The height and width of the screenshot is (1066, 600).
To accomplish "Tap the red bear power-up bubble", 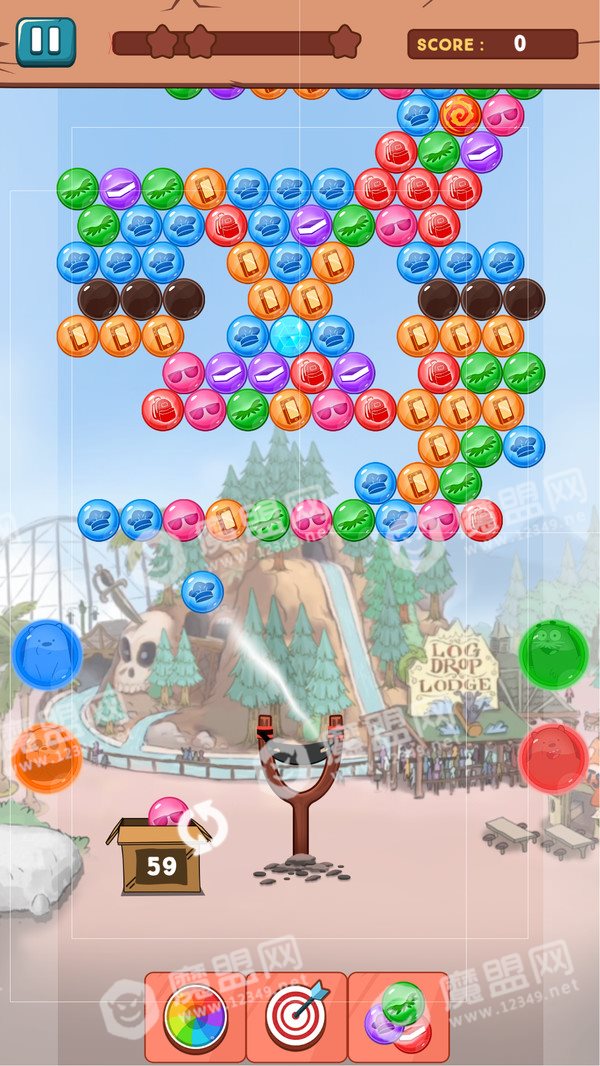I will [554, 758].
